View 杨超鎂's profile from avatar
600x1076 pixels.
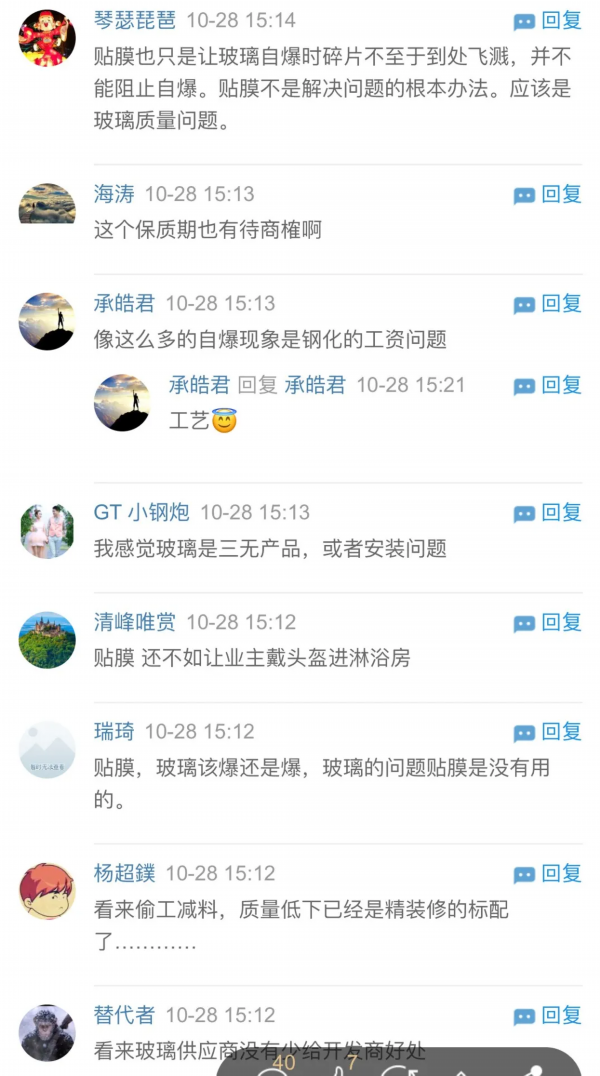click(47, 891)
